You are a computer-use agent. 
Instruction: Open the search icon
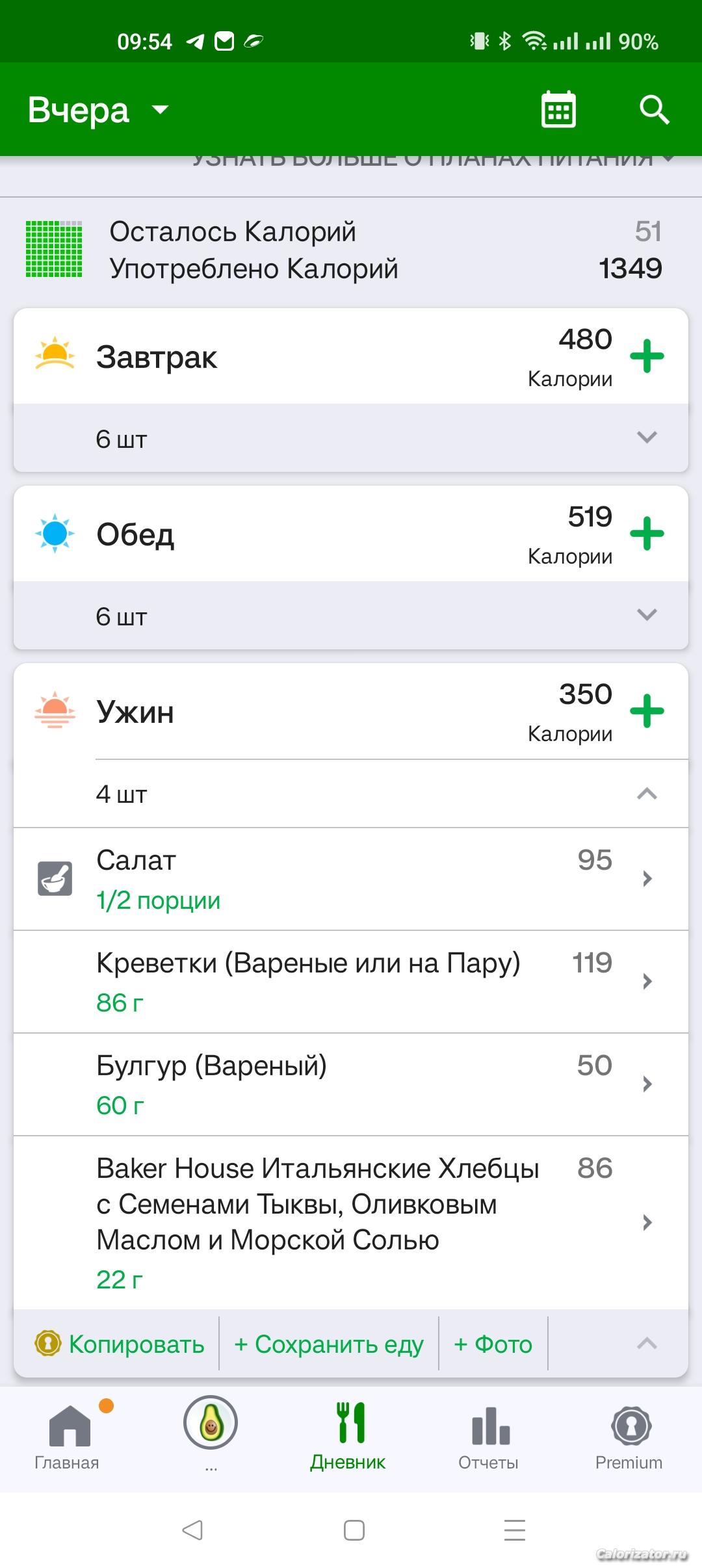pyautogui.click(x=654, y=110)
